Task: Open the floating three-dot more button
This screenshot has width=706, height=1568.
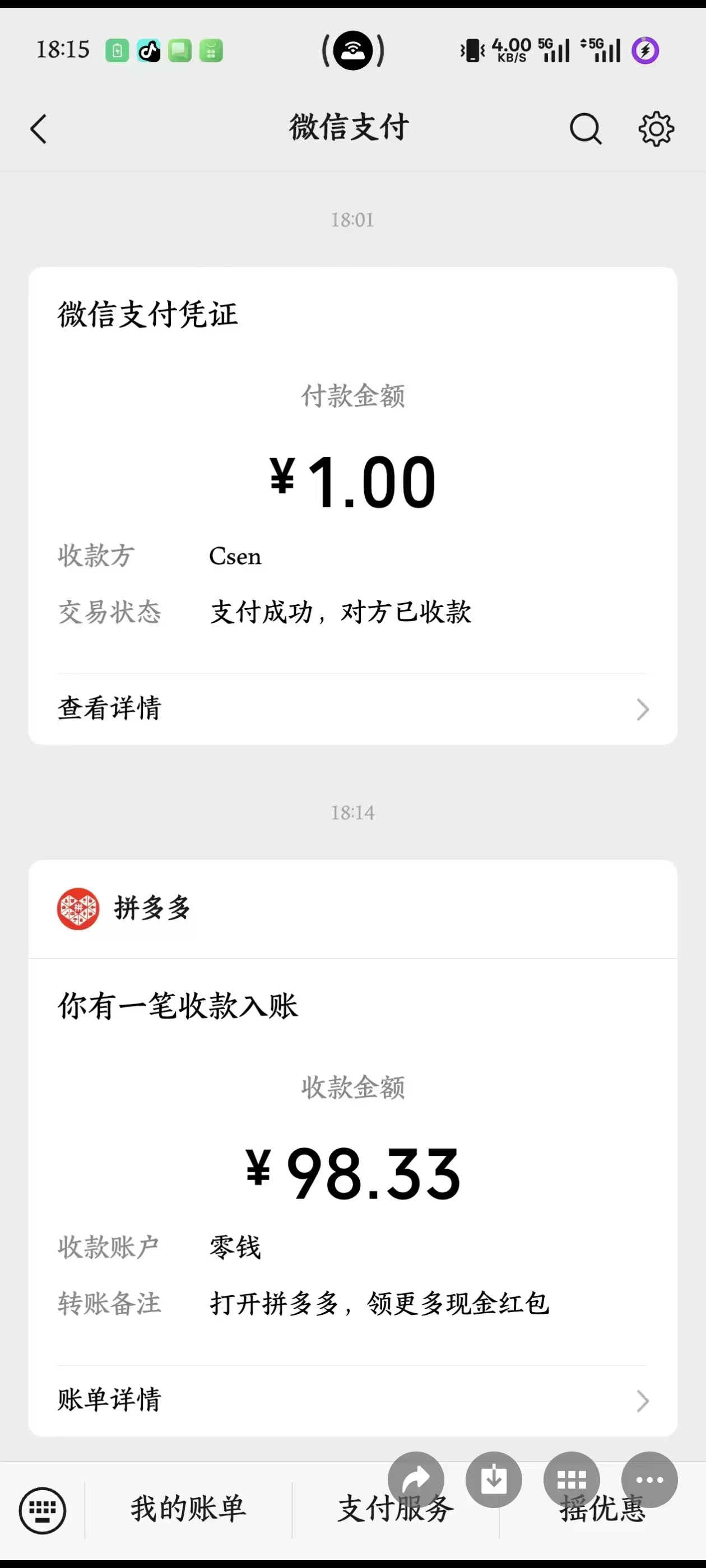Action: coord(649,1479)
